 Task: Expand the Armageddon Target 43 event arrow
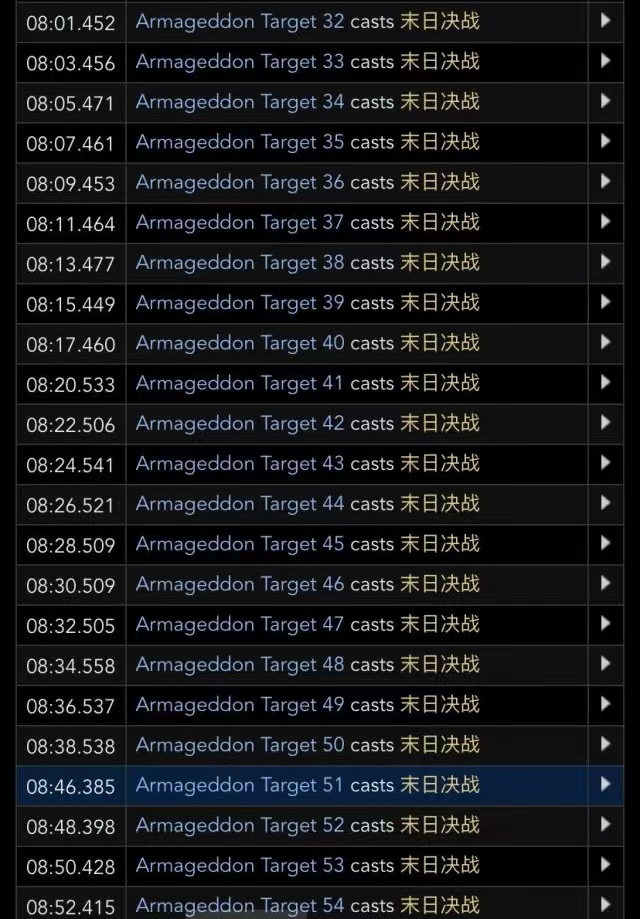coord(605,464)
